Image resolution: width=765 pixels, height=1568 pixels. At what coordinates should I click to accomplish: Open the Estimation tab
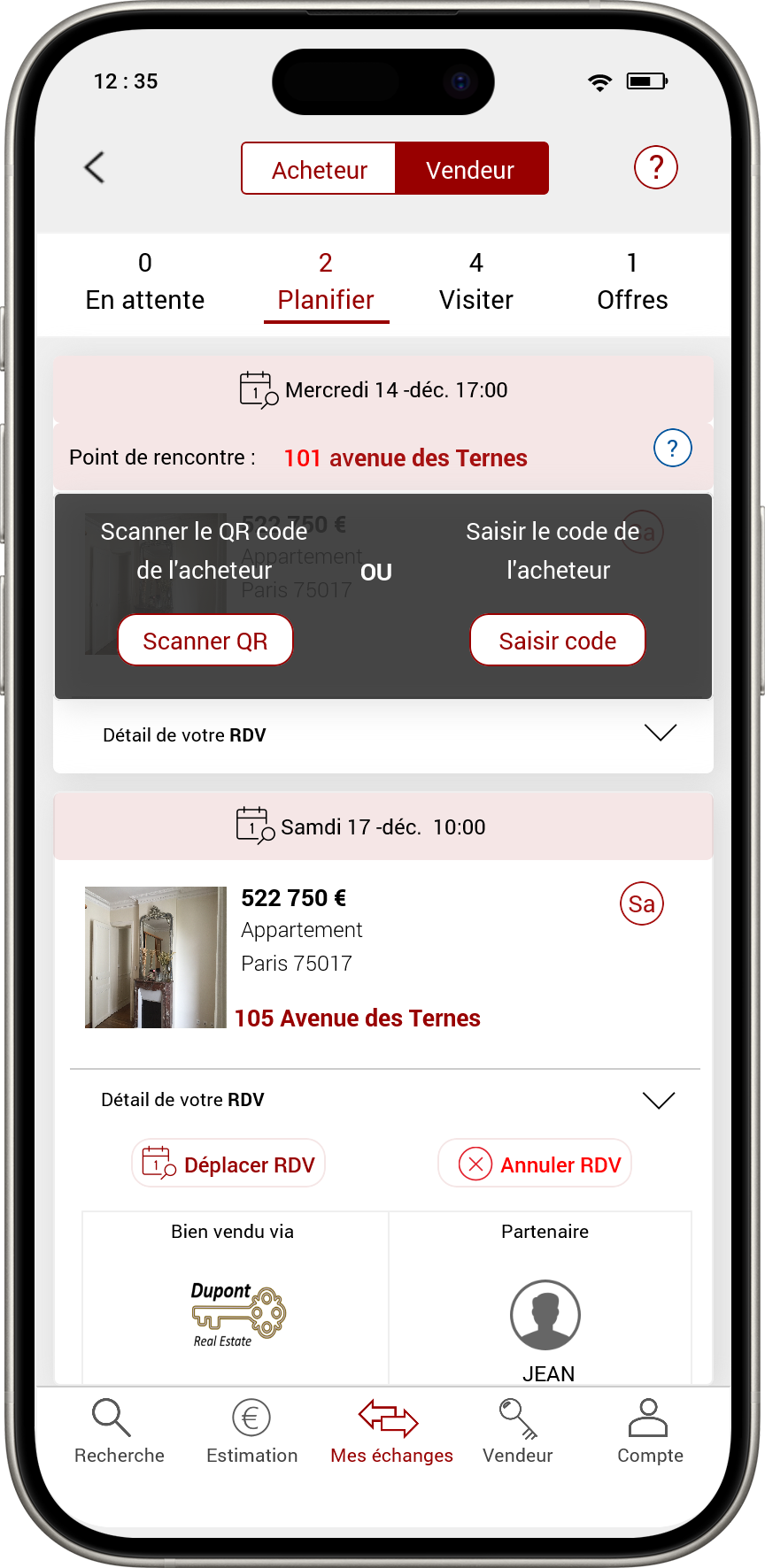tap(251, 1432)
